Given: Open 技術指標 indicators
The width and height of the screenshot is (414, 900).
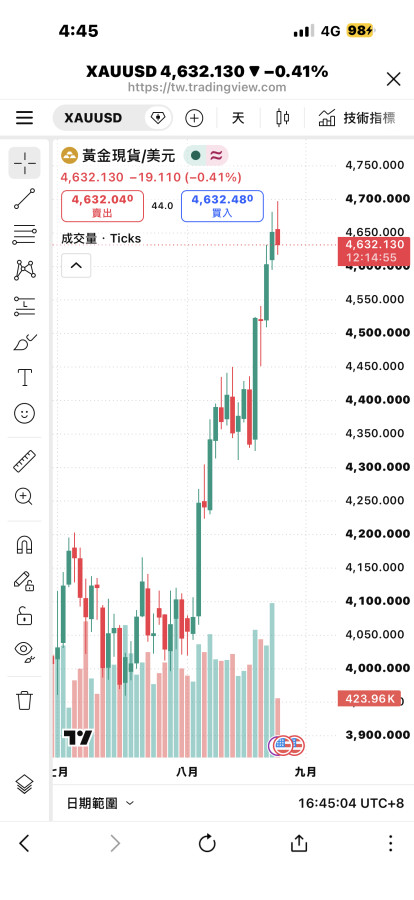Looking at the screenshot, I should pos(357,118).
